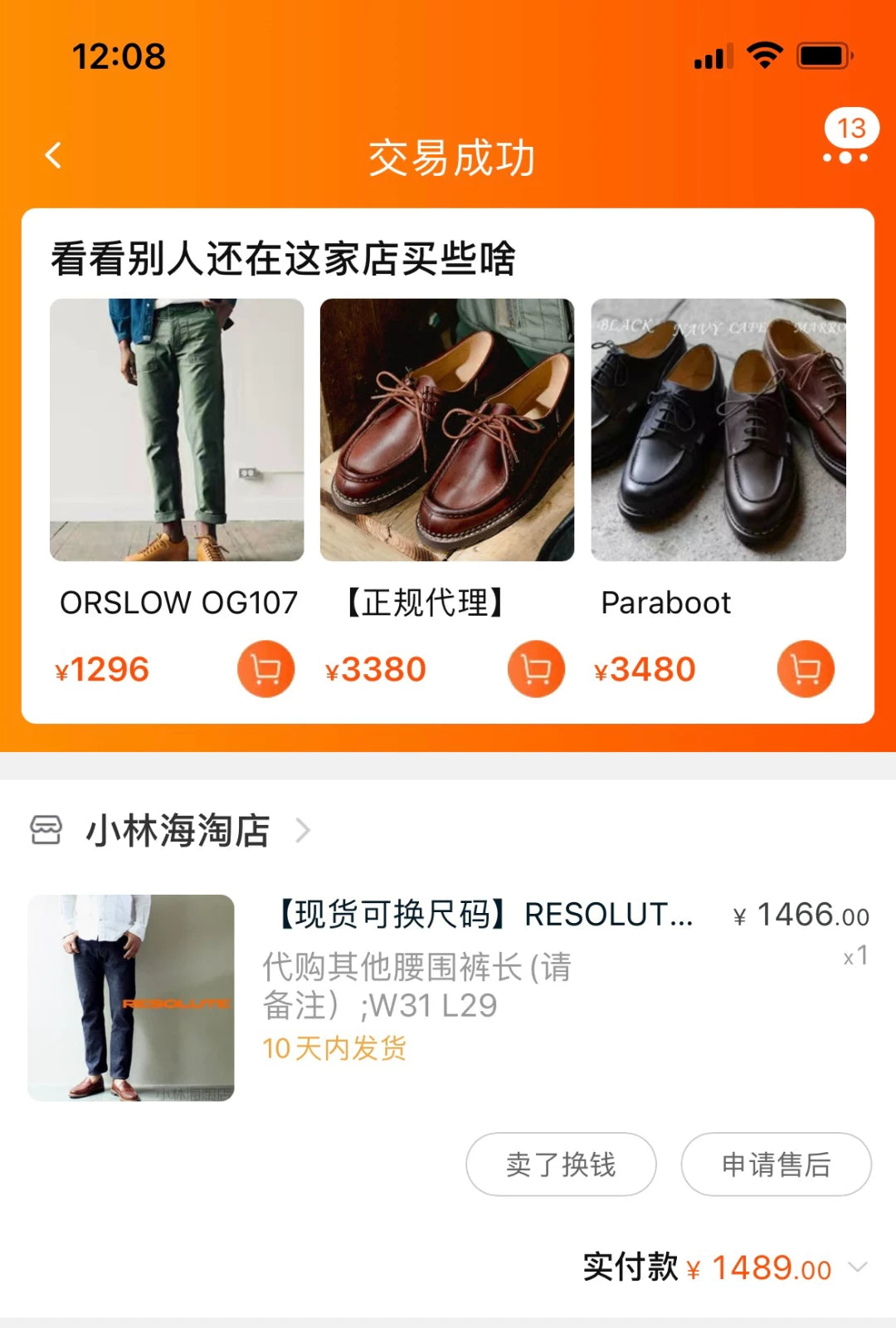
Task: Click the 申请售后 button
Action: pyautogui.click(x=775, y=1165)
